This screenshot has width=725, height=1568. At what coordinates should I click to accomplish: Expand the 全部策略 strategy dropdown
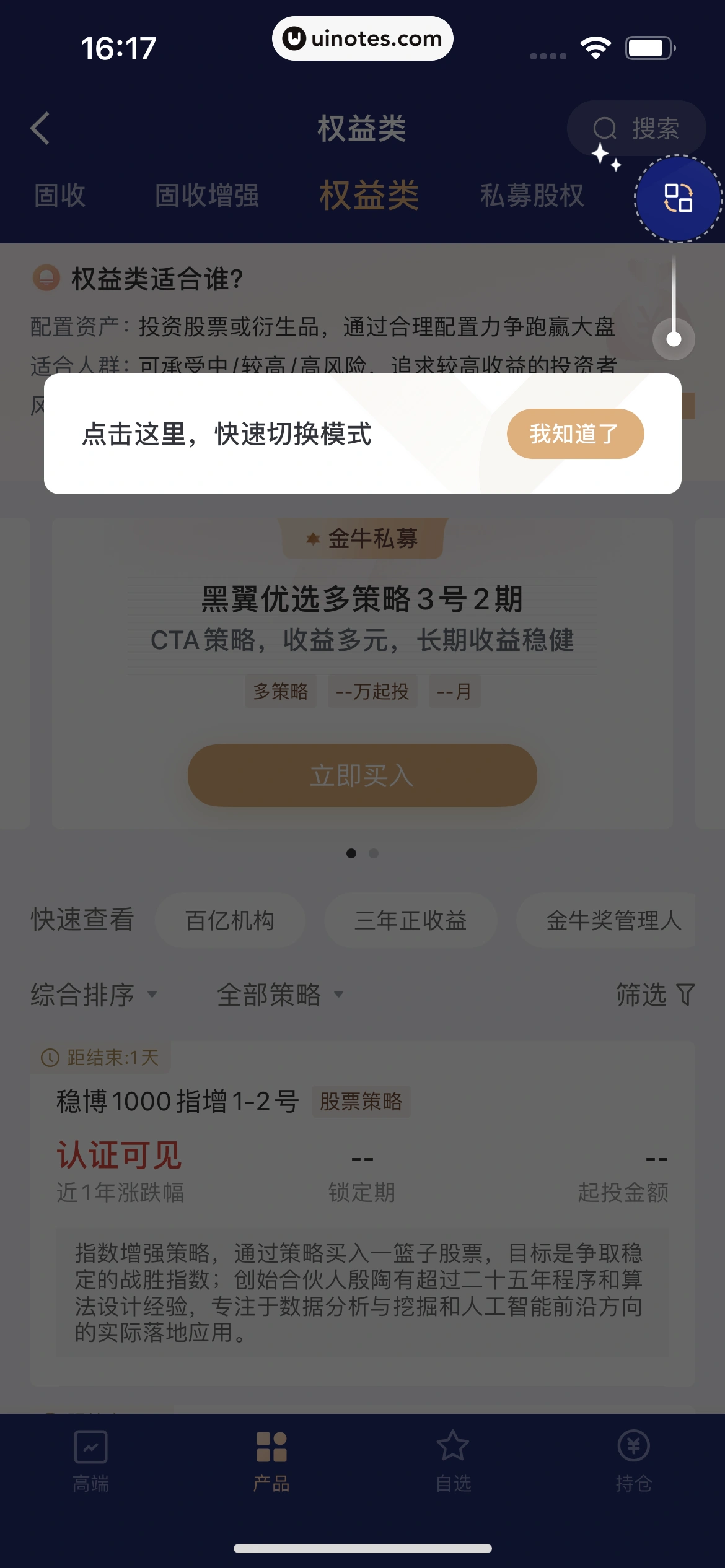tap(279, 995)
